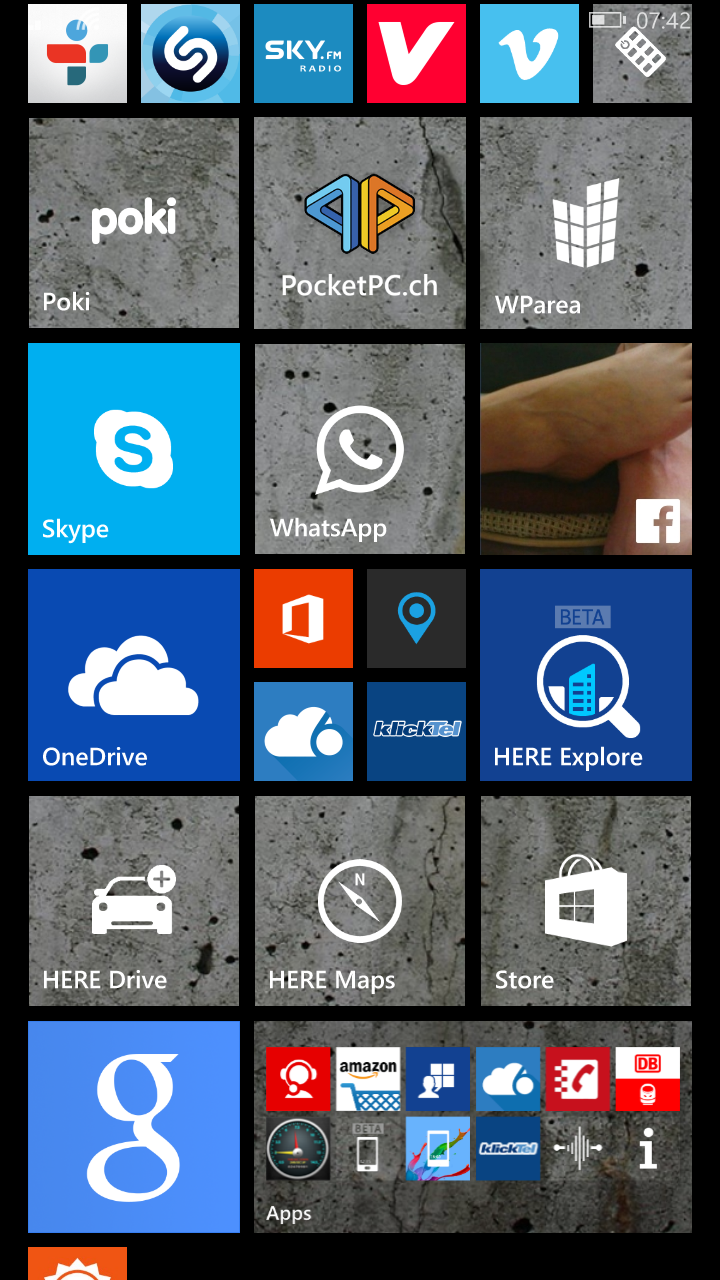
Task: Visit the Windows Store
Action: click(586, 901)
